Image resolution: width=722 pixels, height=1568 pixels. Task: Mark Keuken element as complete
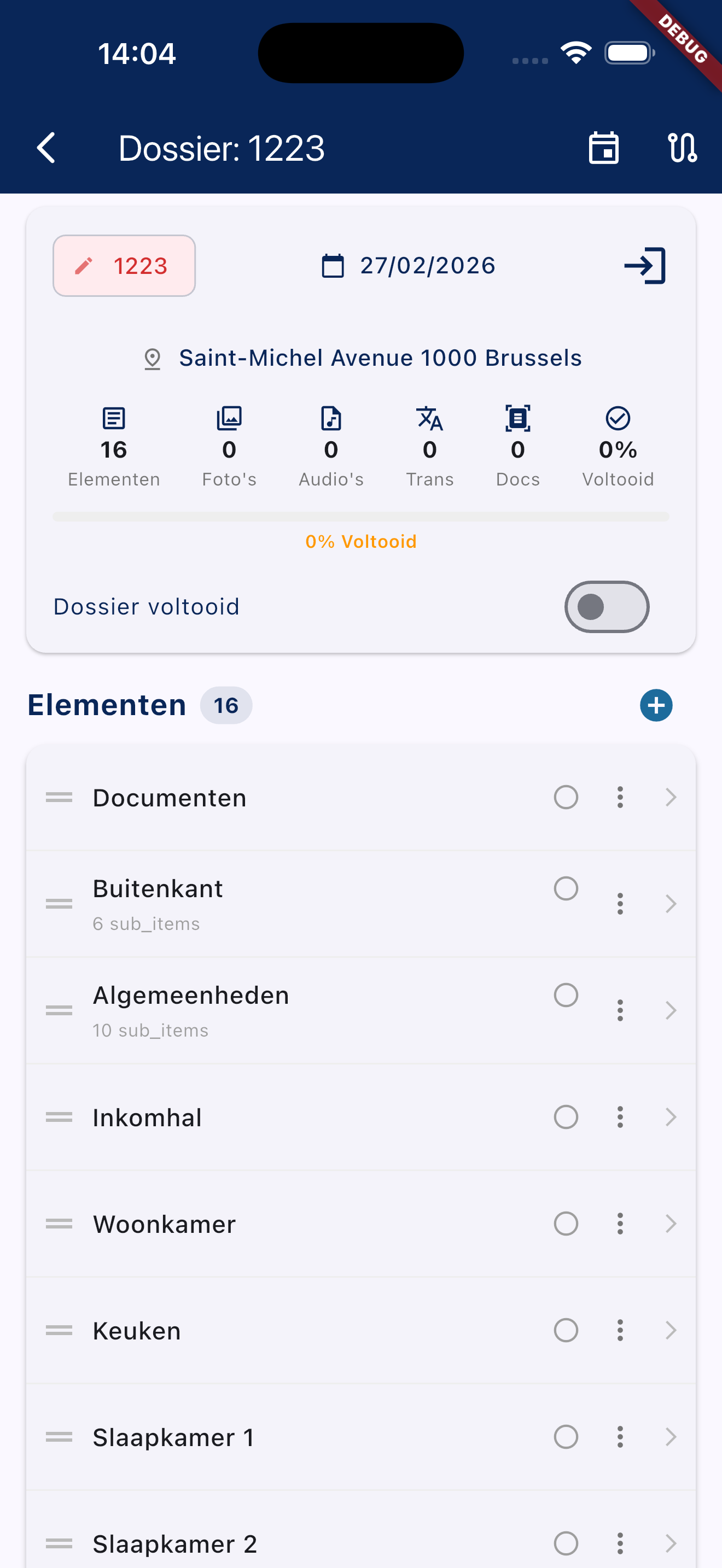565,1330
